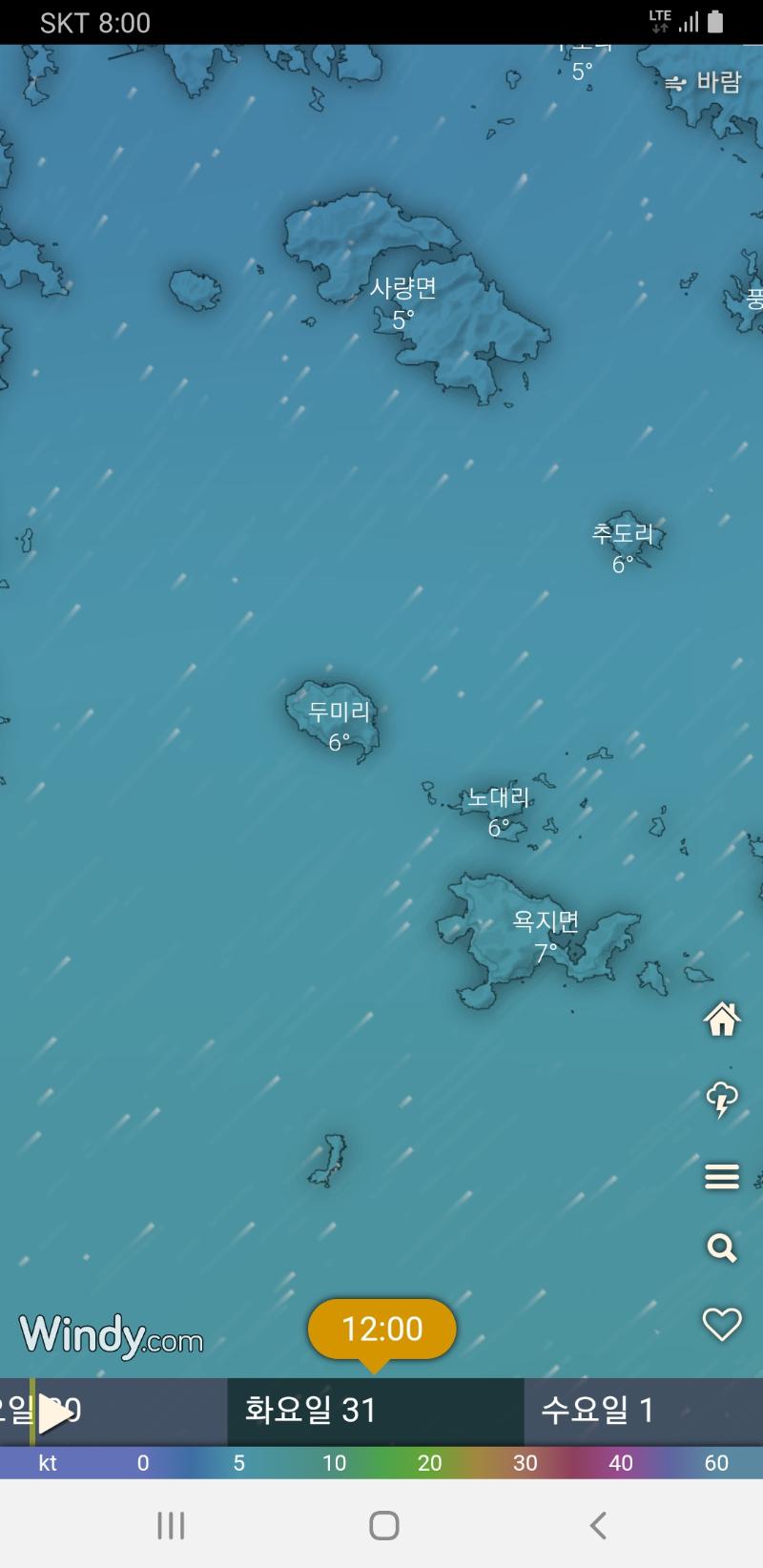Open the weather radar lightning icon
763x1568 pixels.
point(722,1099)
